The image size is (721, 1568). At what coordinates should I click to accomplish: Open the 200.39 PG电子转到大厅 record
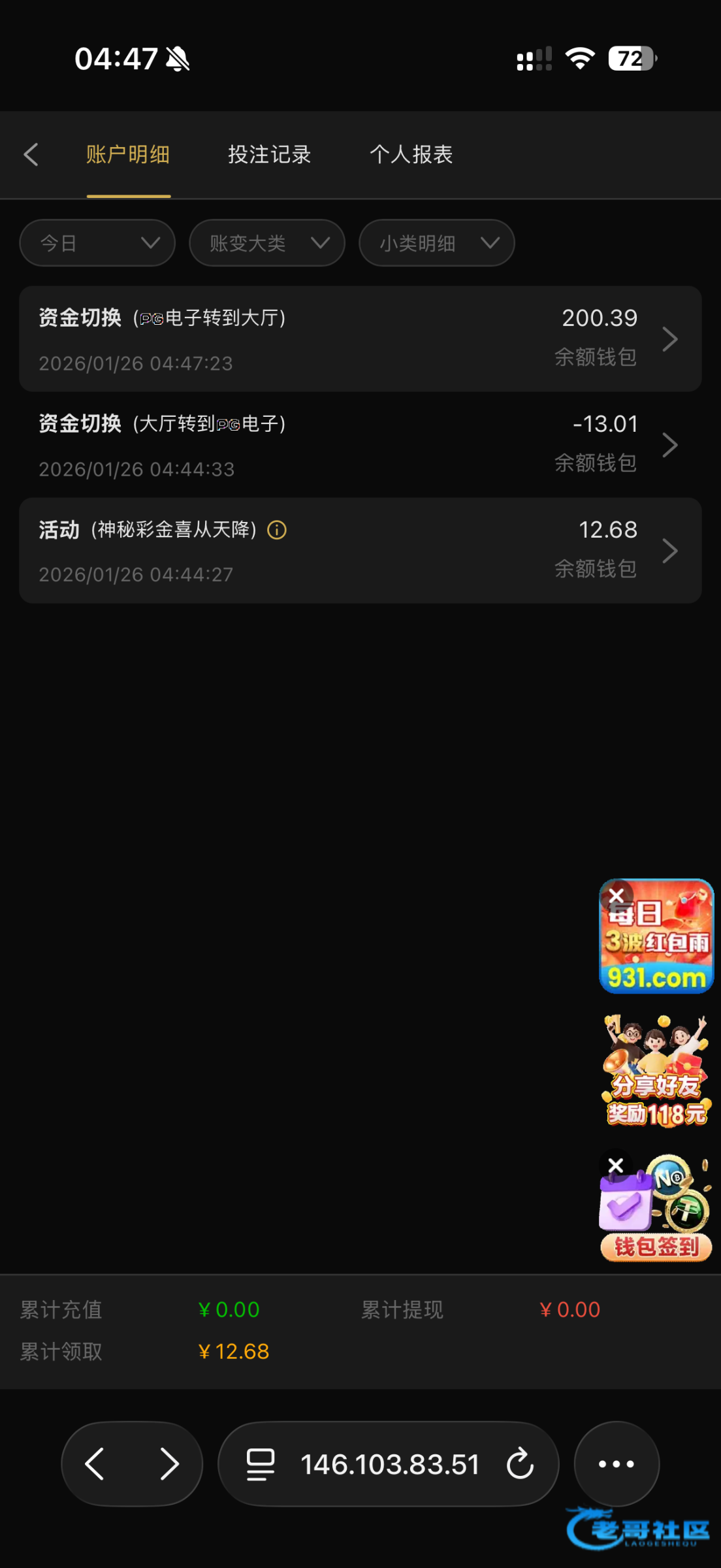[360, 339]
